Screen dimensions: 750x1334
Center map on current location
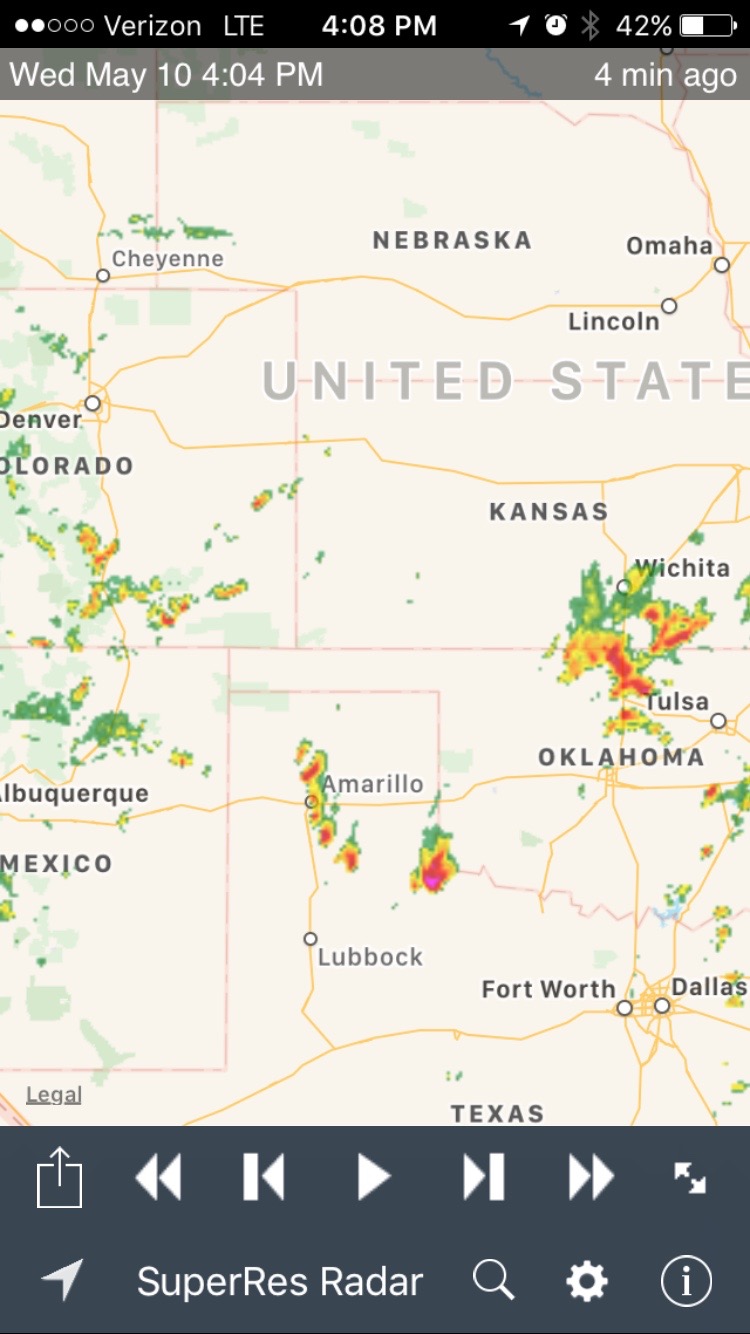[x=61, y=1281]
